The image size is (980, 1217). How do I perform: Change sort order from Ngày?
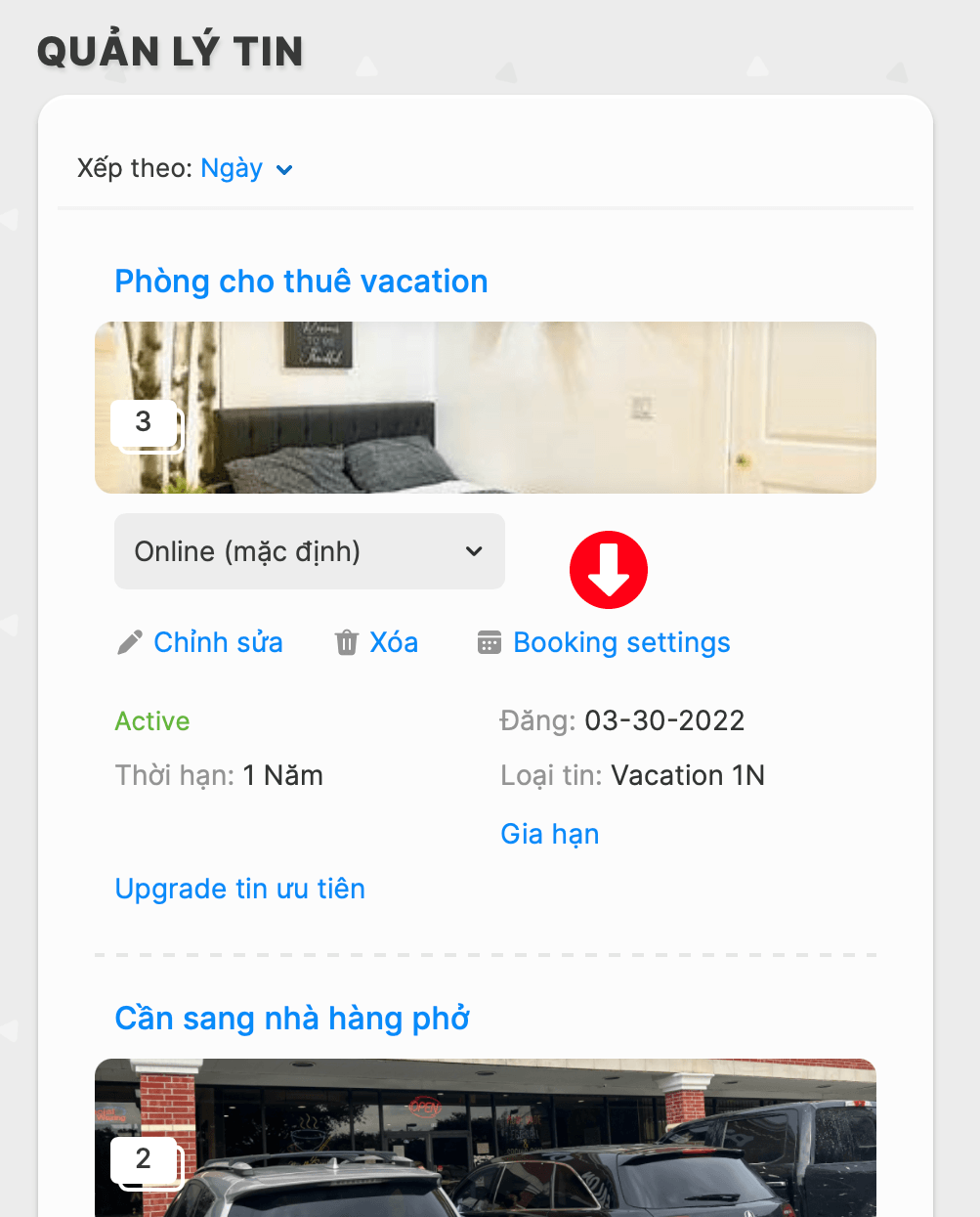click(245, 169)
